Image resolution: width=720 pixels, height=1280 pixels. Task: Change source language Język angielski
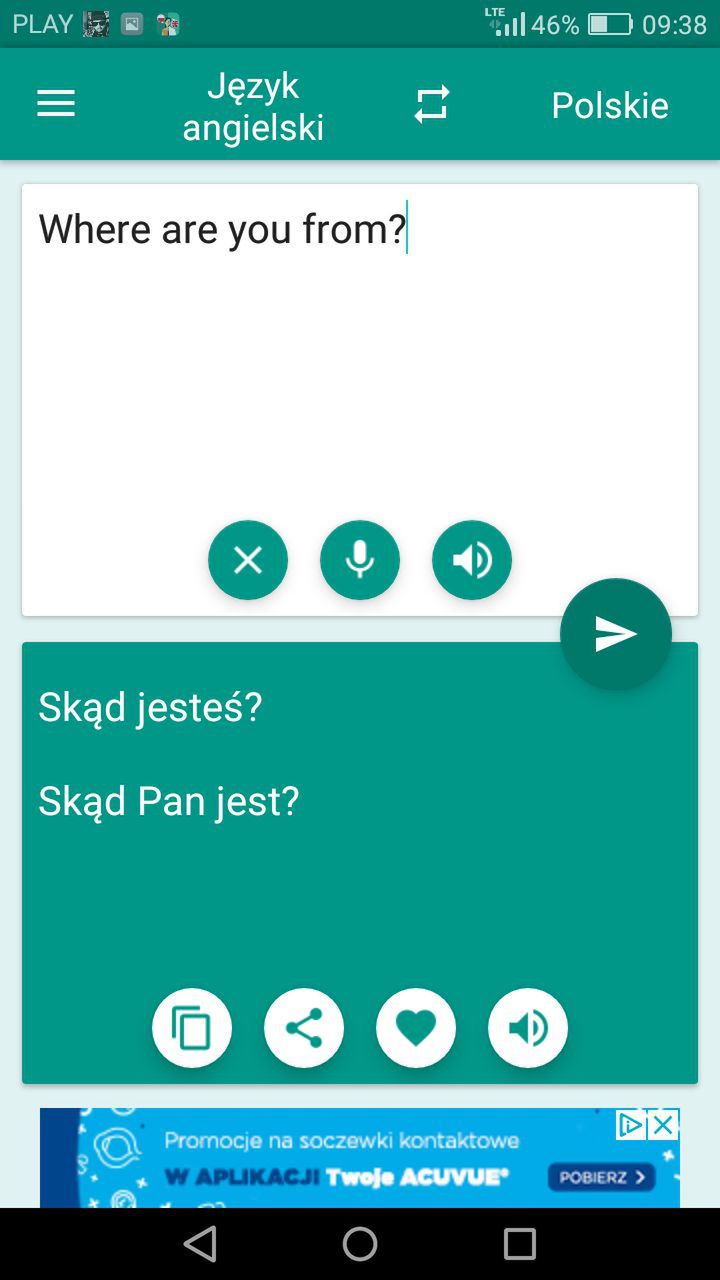[x=253, y=106]
